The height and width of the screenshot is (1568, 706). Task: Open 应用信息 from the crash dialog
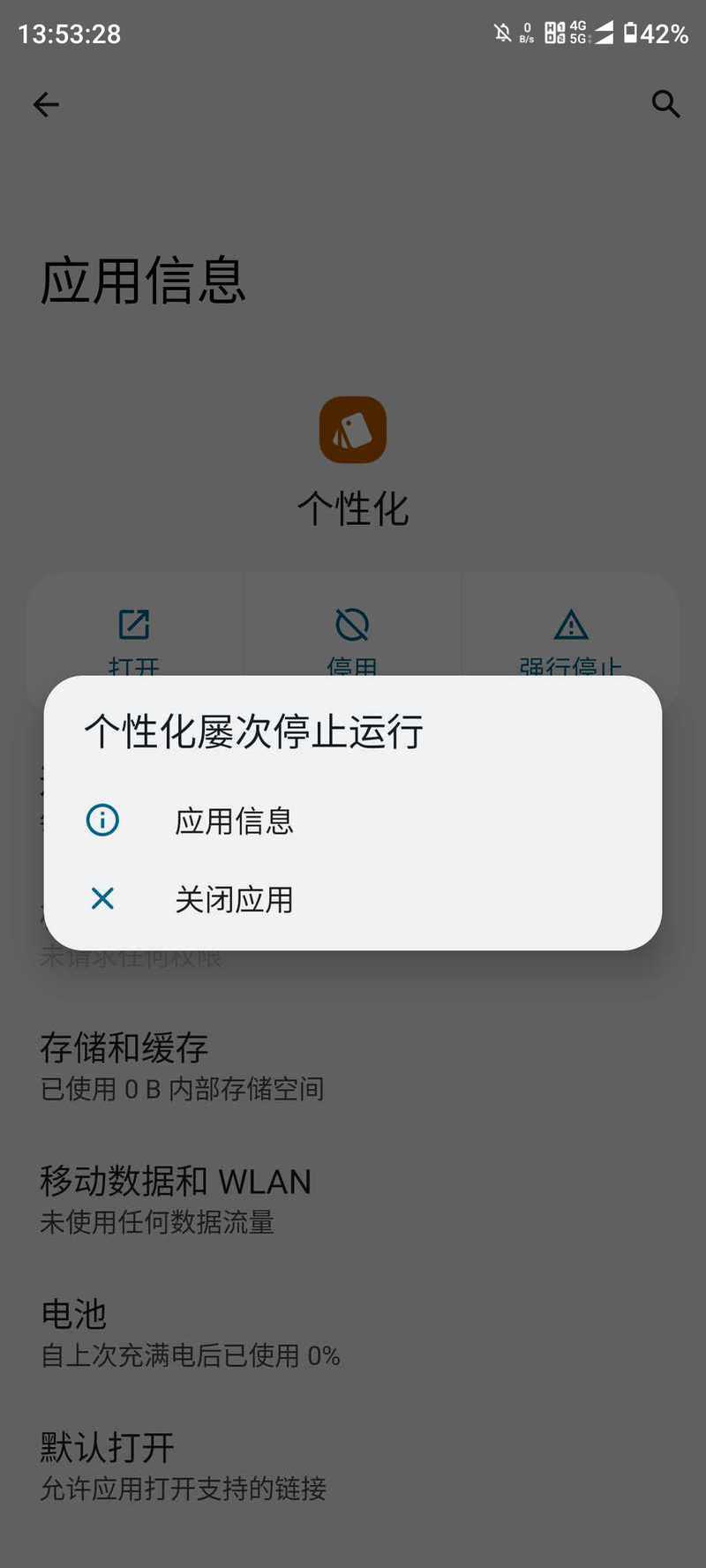pos(353,821)
